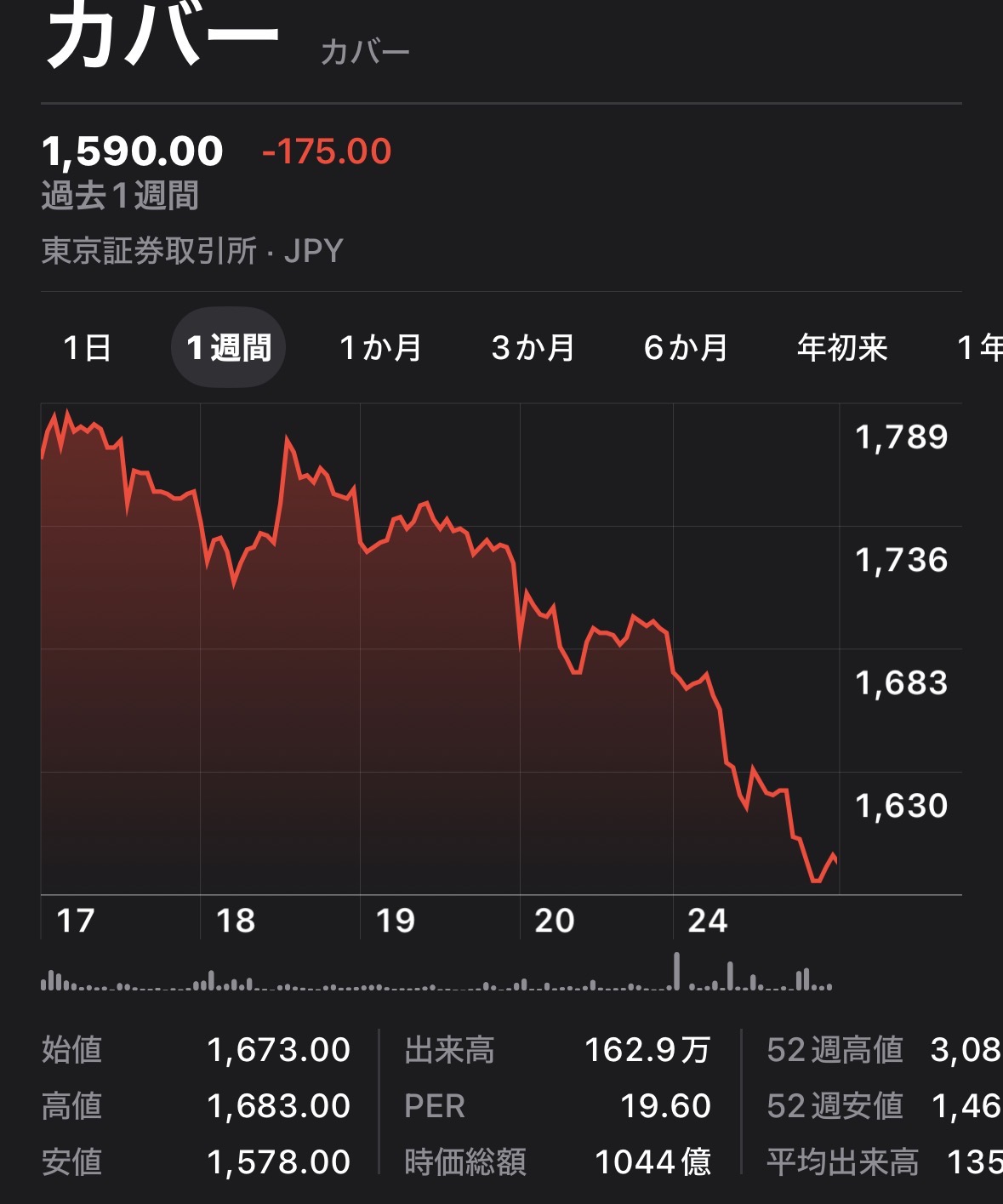Show the 1か月 chart
Screen dimensions: 1003x1204
point(380,348)
